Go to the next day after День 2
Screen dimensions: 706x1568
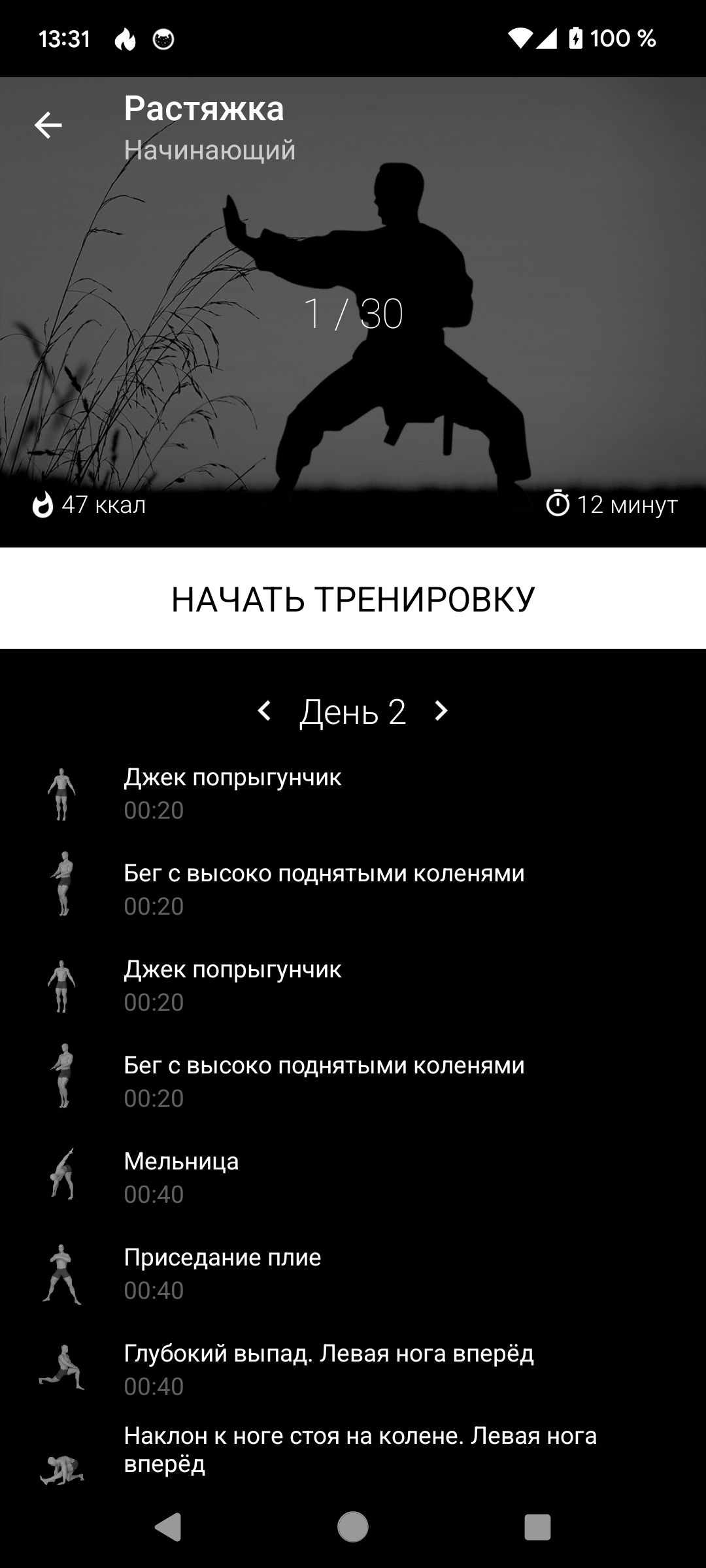click(441, 711)
